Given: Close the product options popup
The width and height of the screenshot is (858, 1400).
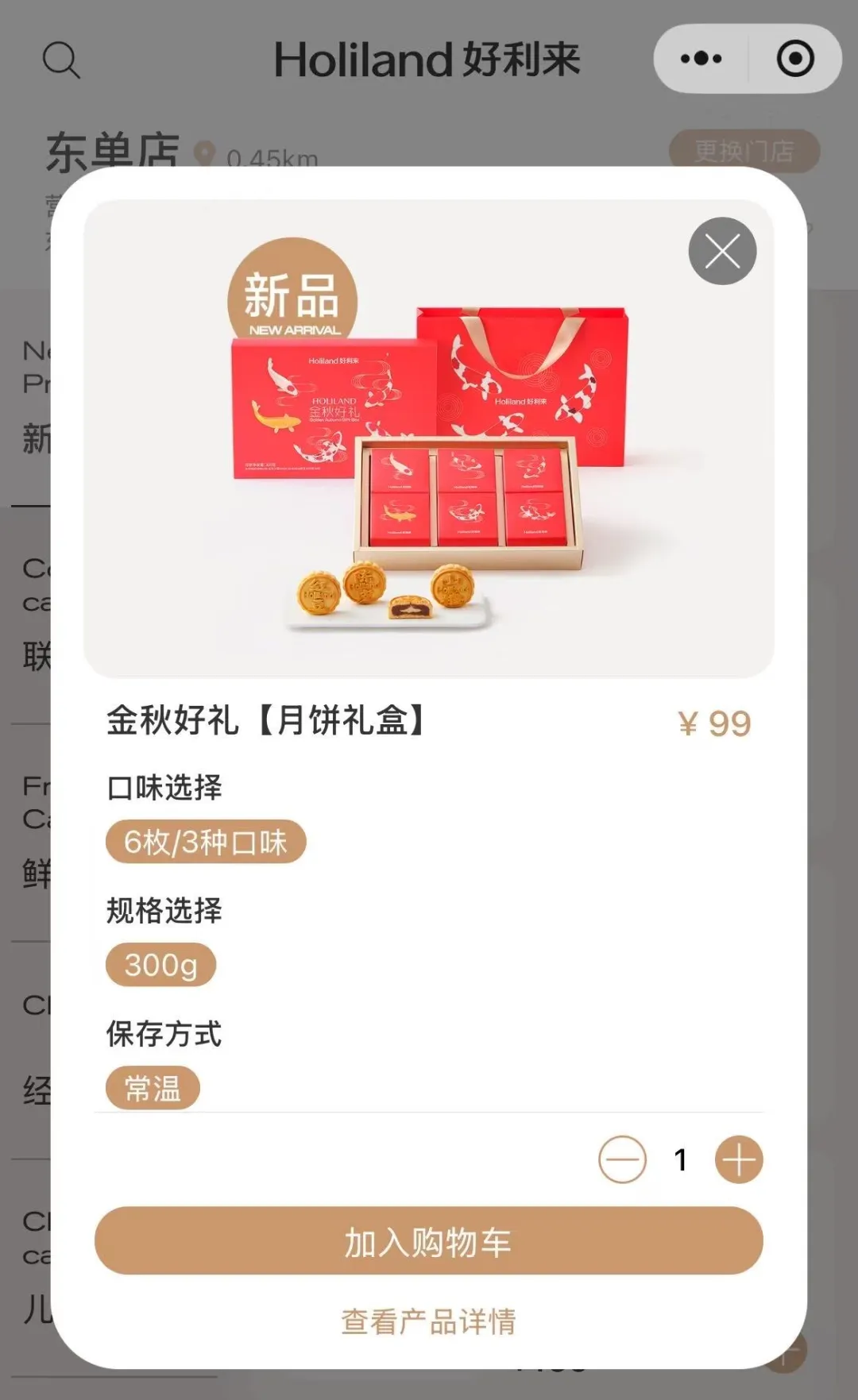Looking at the screenshot, I should tap(722, 252).
